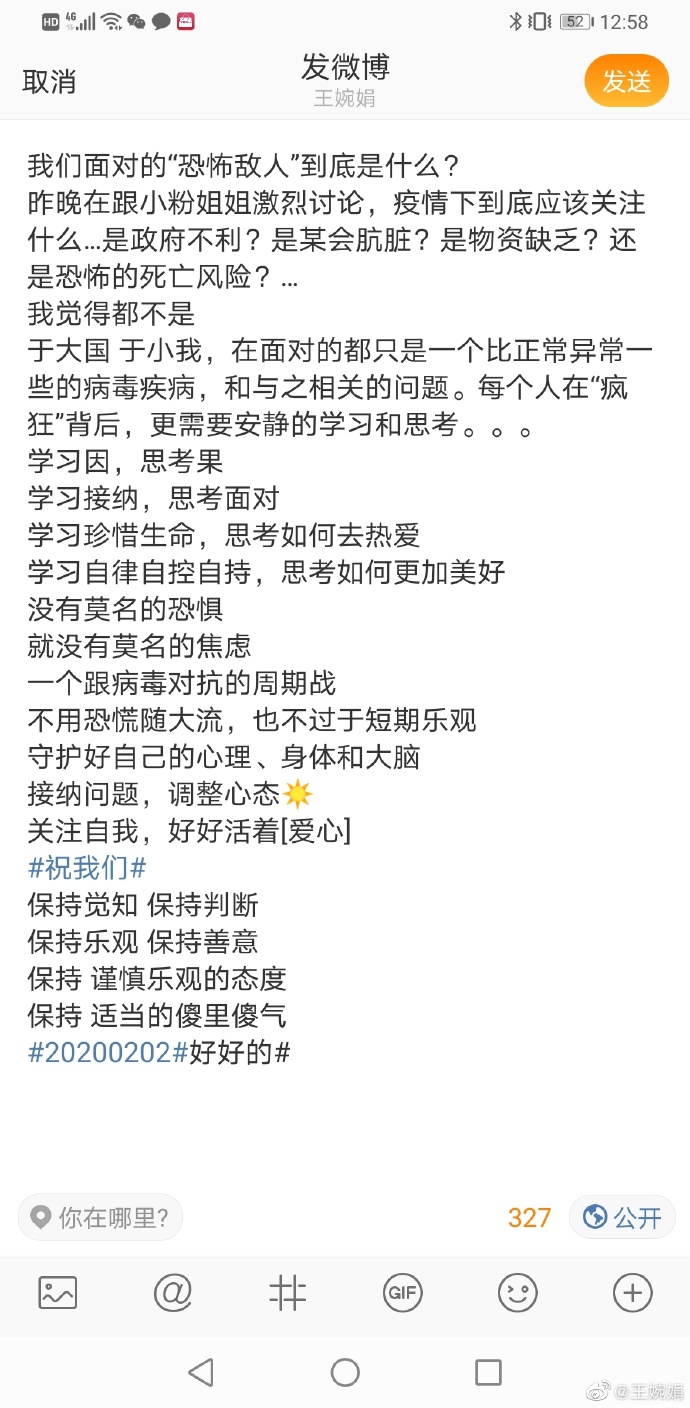The width and height of the screenshot is (690, 1408).
Task: Go to the home screen via the system home button
Action: [x=345, y=1372]
